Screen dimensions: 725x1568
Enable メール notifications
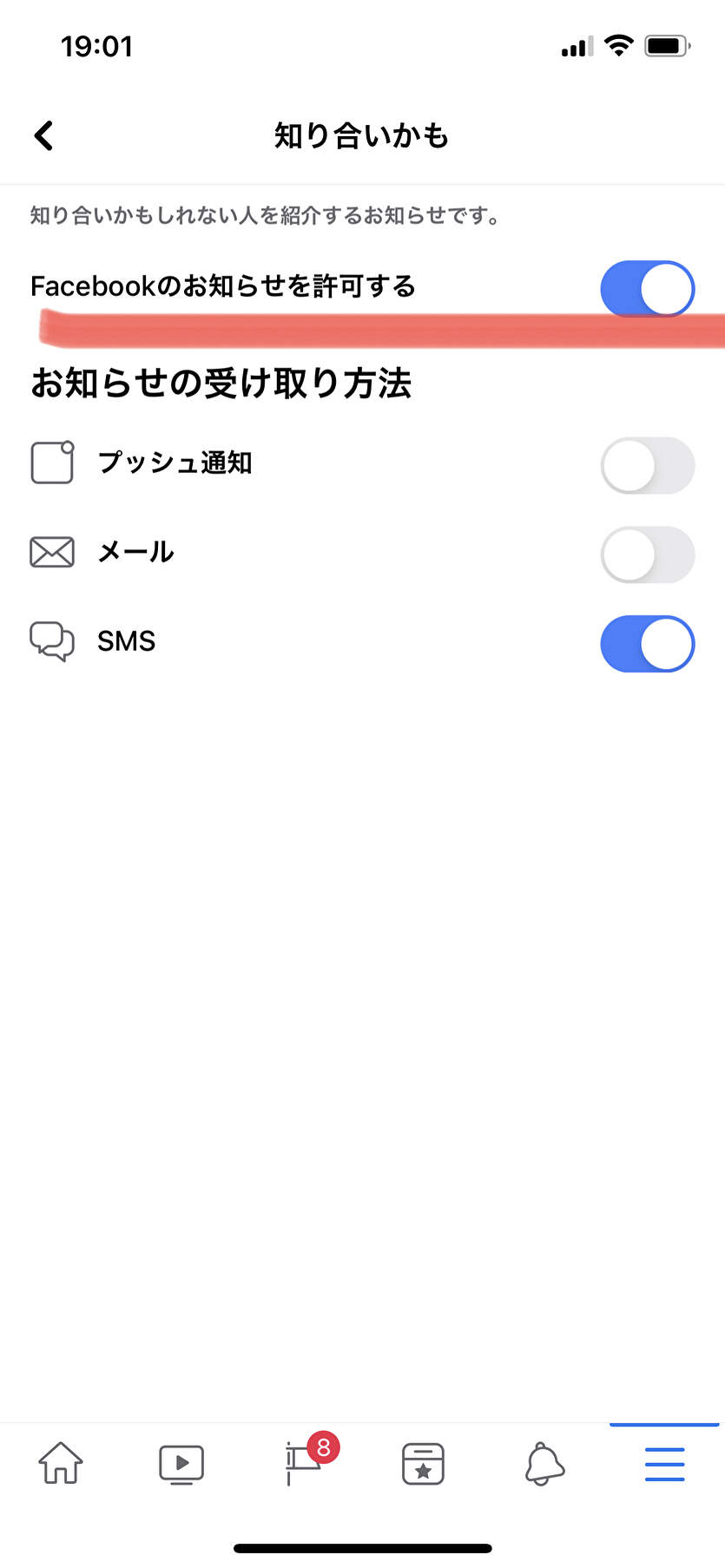click(648, 554)
